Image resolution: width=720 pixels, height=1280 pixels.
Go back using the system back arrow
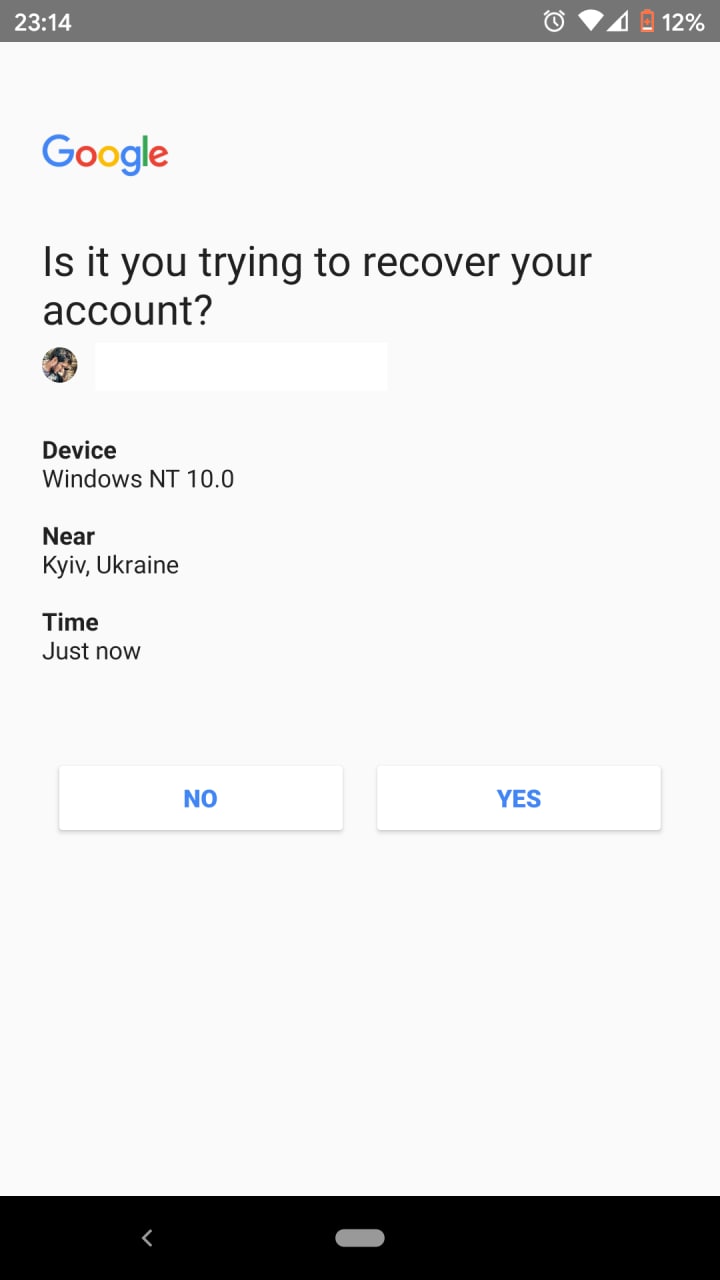pos(147,1238)
